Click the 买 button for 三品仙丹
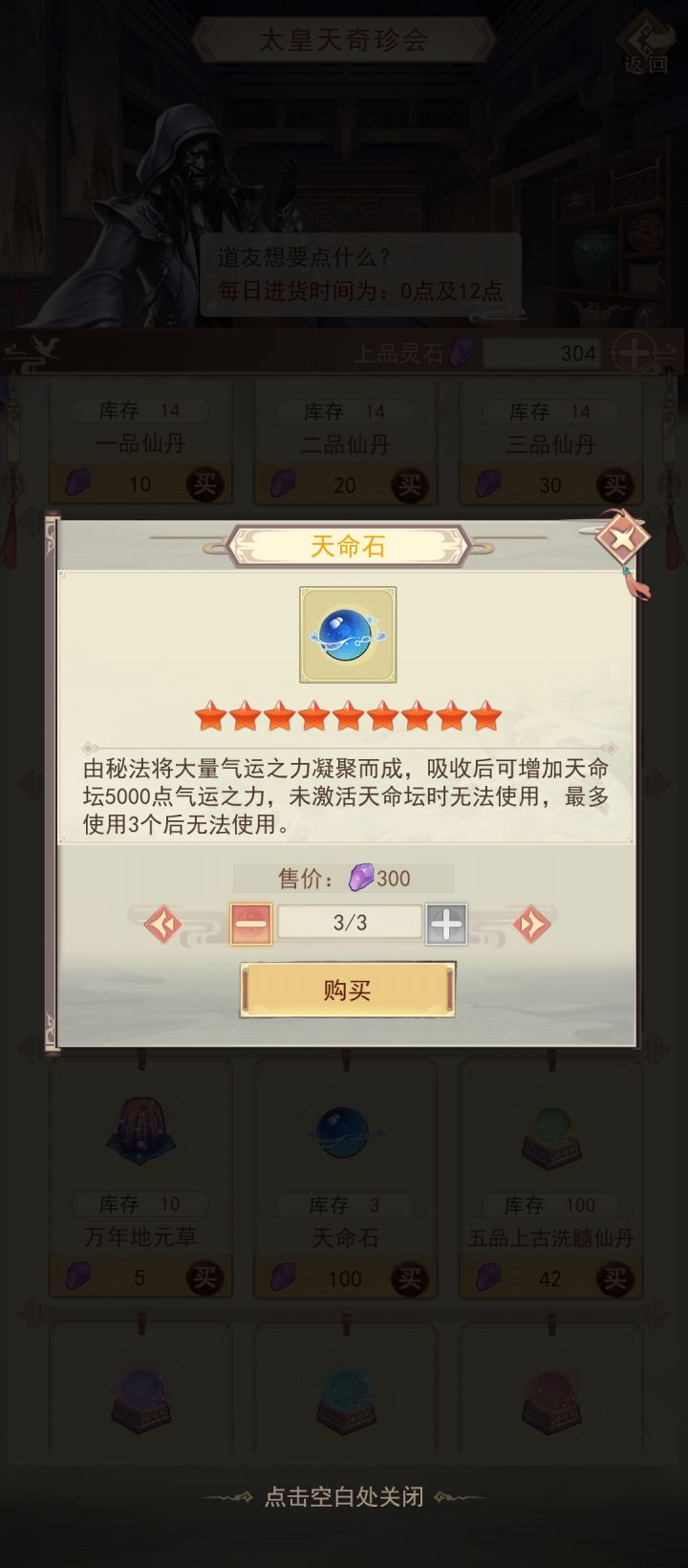688x1568 pixels. [616, 483]
